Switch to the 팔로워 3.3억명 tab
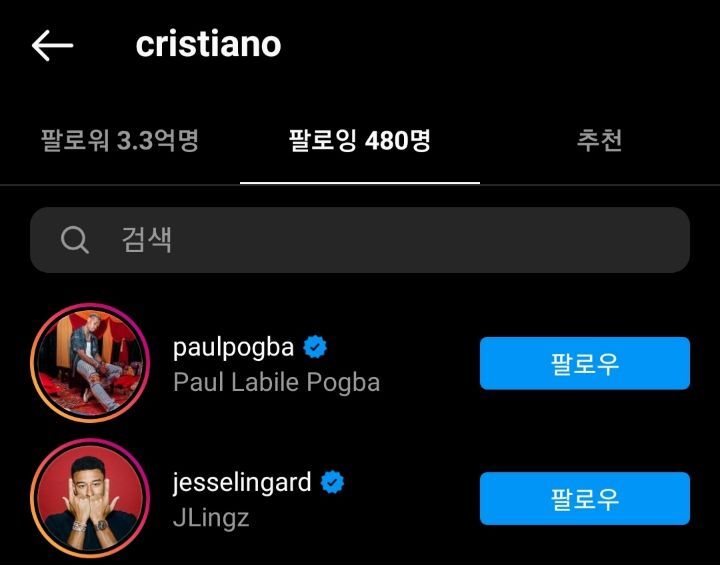 (119, 140)
